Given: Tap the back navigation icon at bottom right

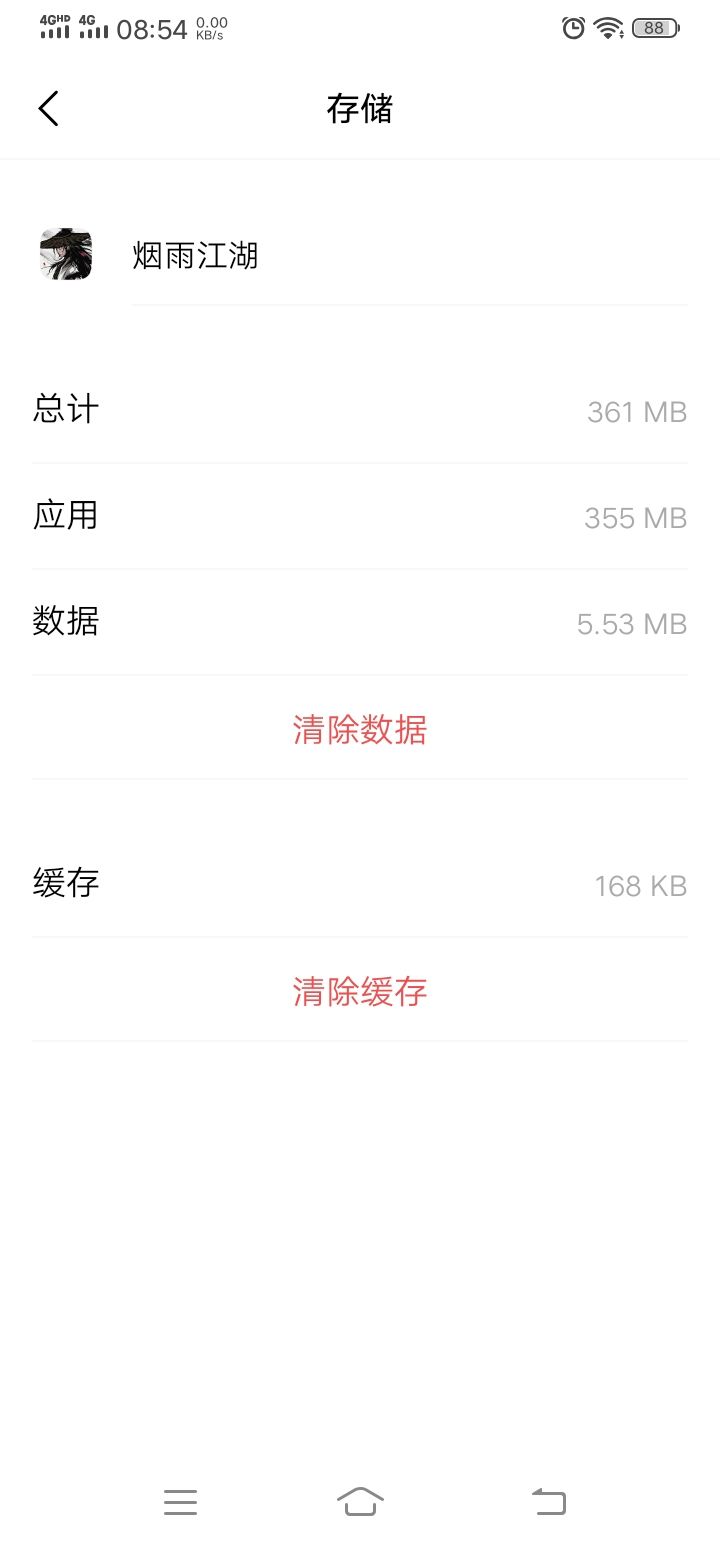Looking at the screenshot, I should pos(547,1501).
